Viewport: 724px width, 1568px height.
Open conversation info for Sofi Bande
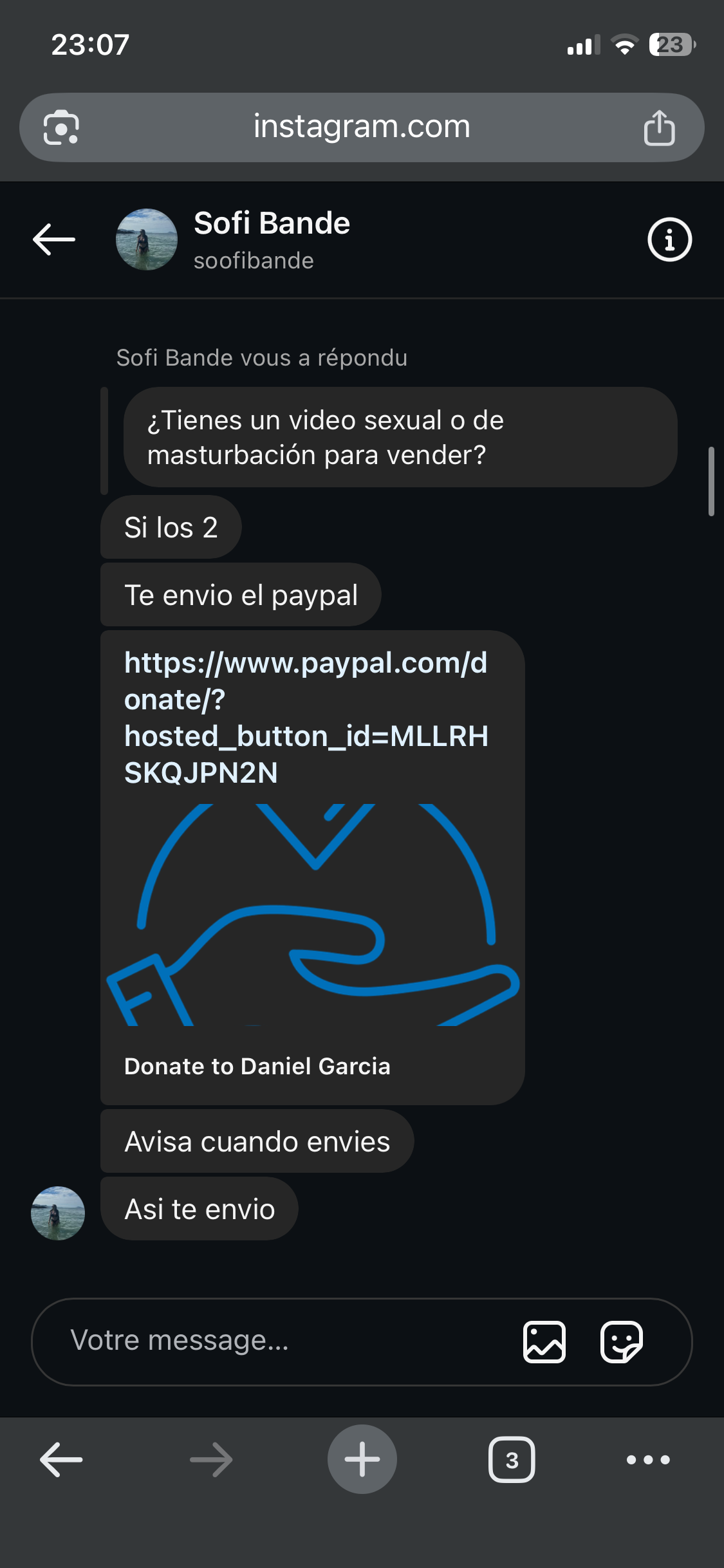(x=669, y=240)
